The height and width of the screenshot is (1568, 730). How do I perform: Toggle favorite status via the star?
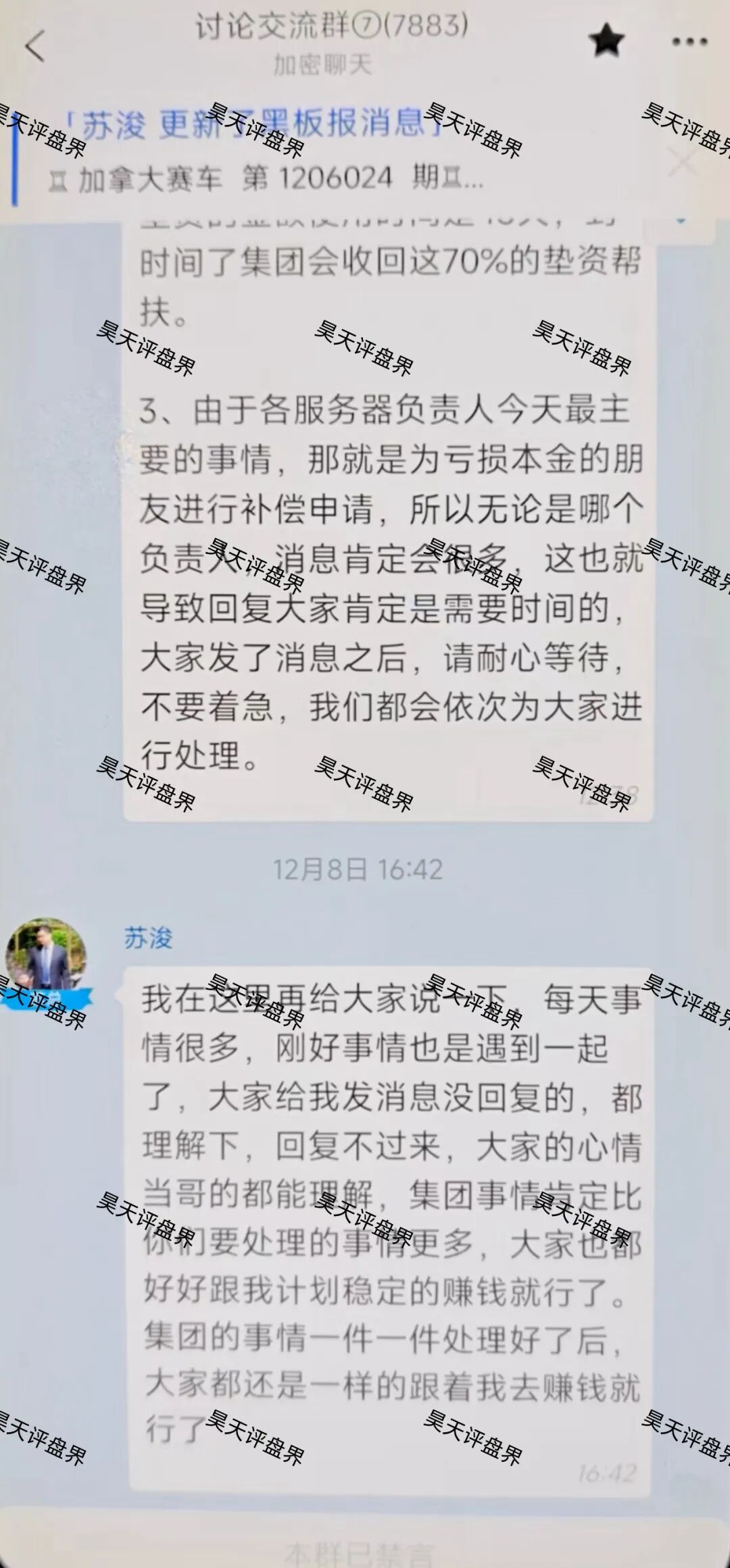[x=608, y=41]
